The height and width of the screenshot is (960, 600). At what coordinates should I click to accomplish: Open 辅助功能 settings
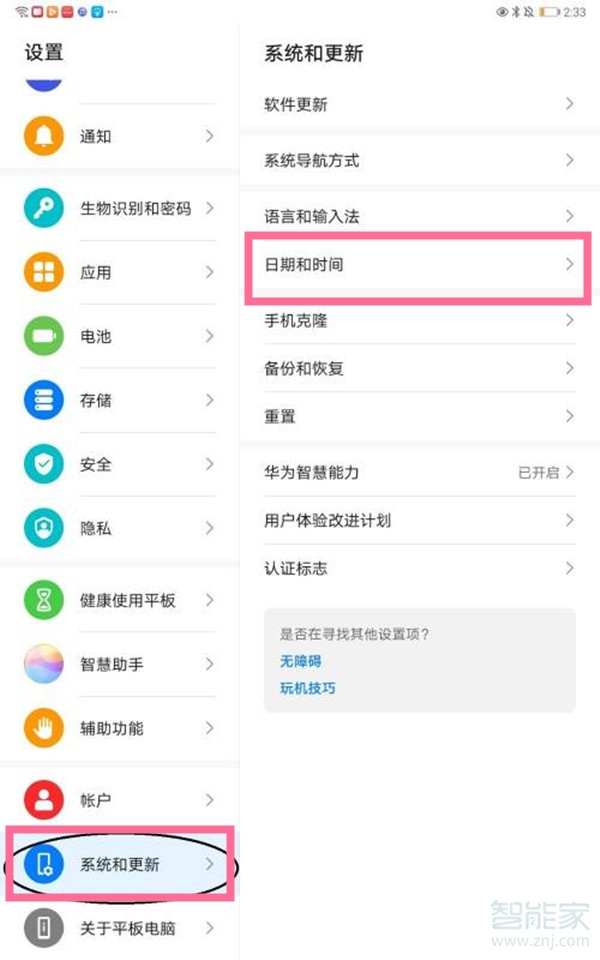pyautogui.click(x=119, y=728)
